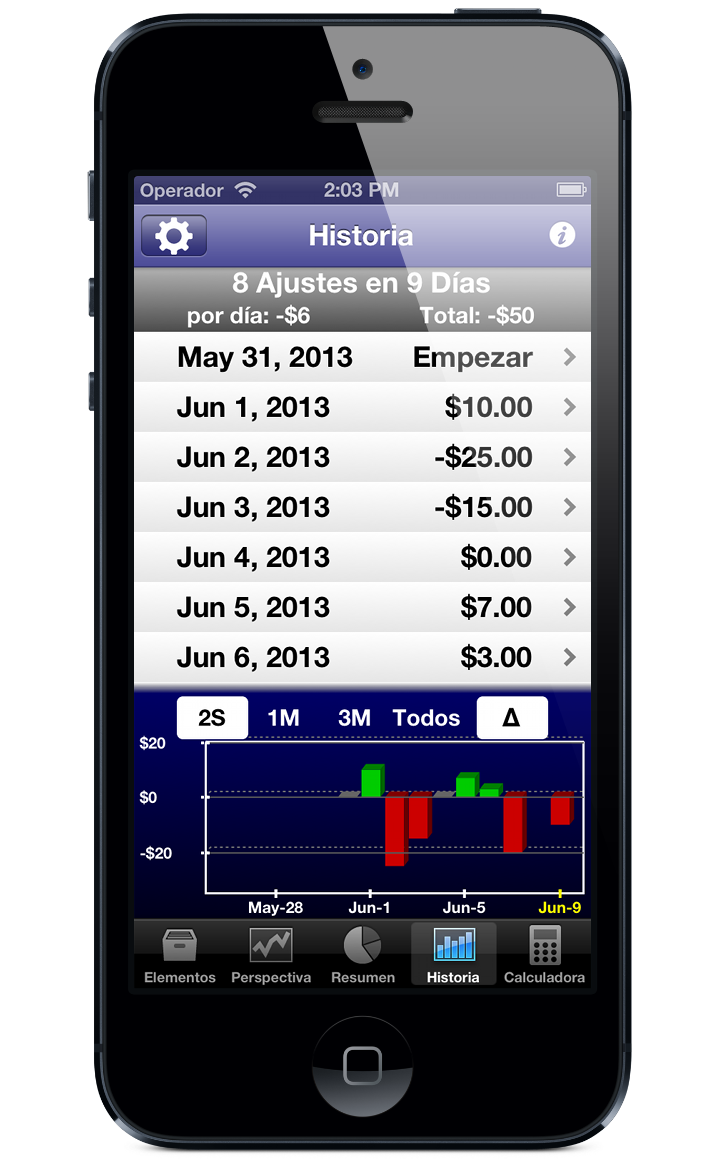Open the Resumen tab
The height and width of the screenshot is (1160, 725).
click(x=363, y=955)
